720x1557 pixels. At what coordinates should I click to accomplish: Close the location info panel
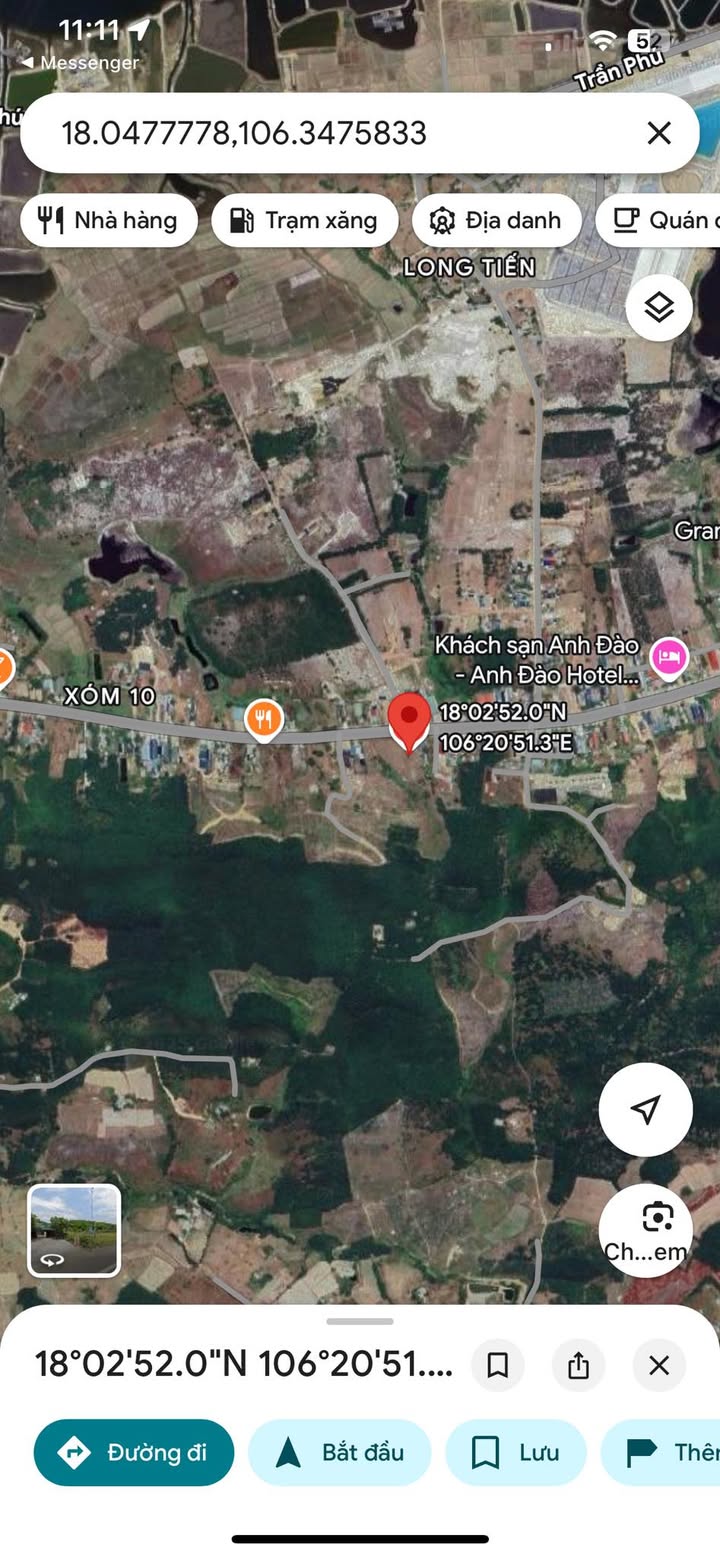658,1365
